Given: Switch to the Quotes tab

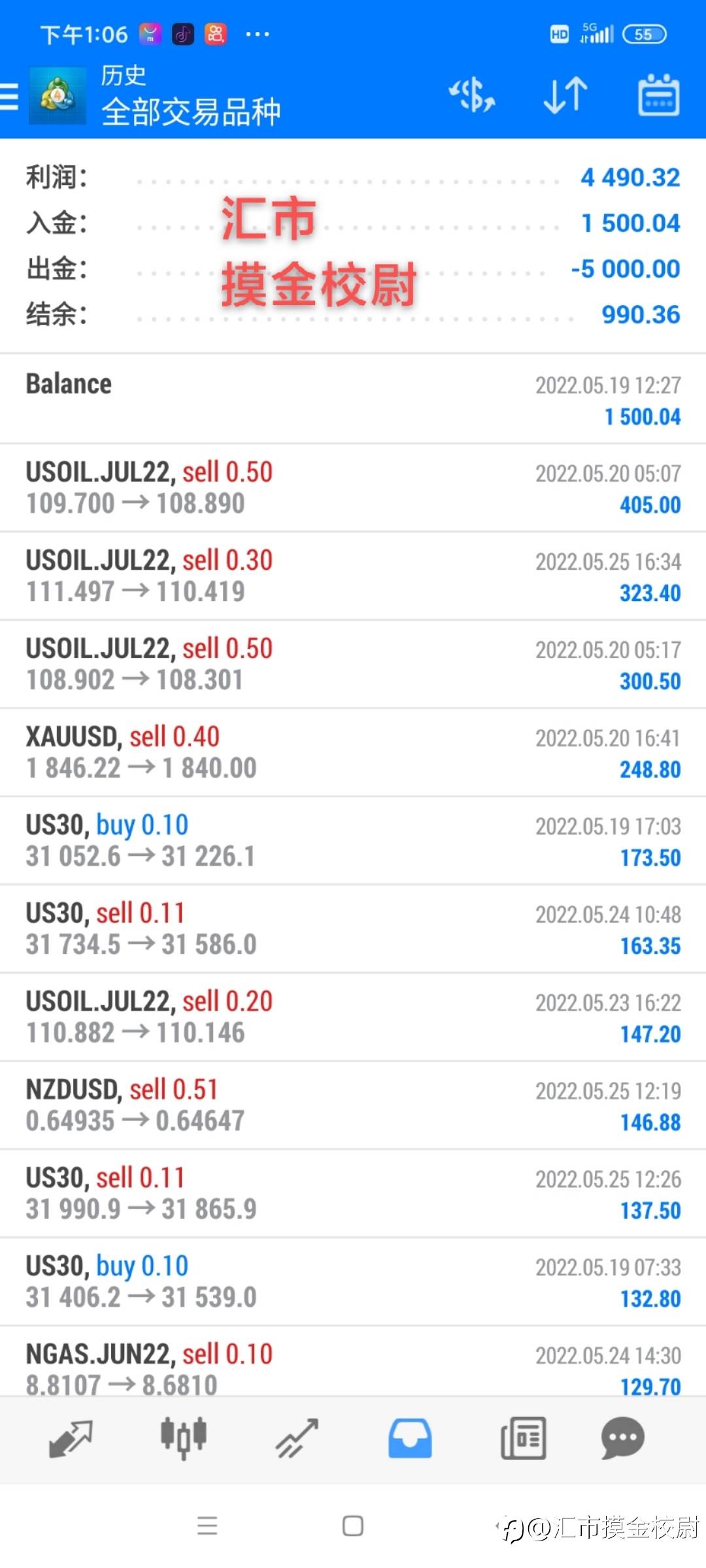Looking at the screenshot, I should click(x=71, y=1439).
